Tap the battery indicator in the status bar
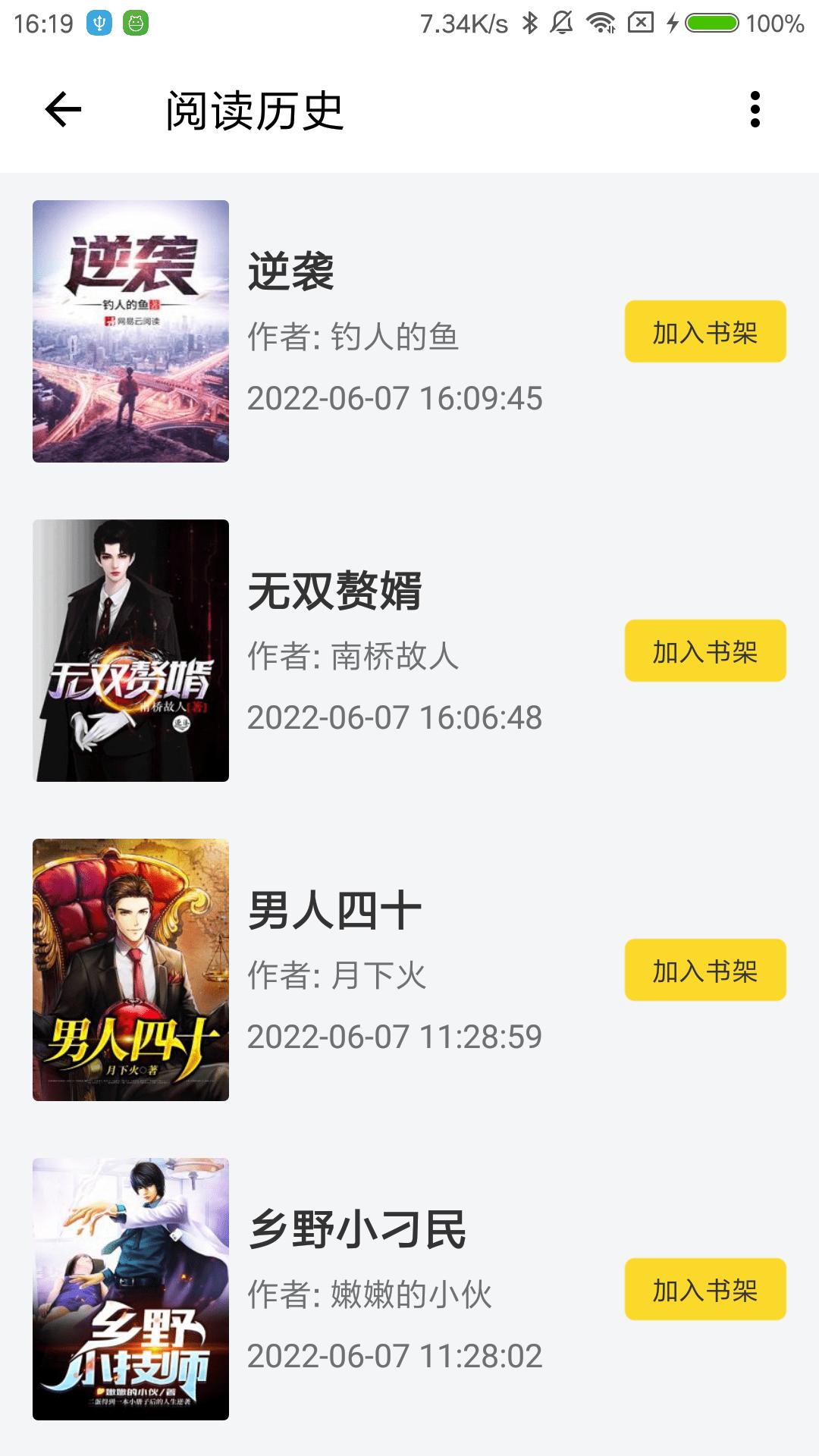Viewport: 819px width, 1456px height. (710, 23)
